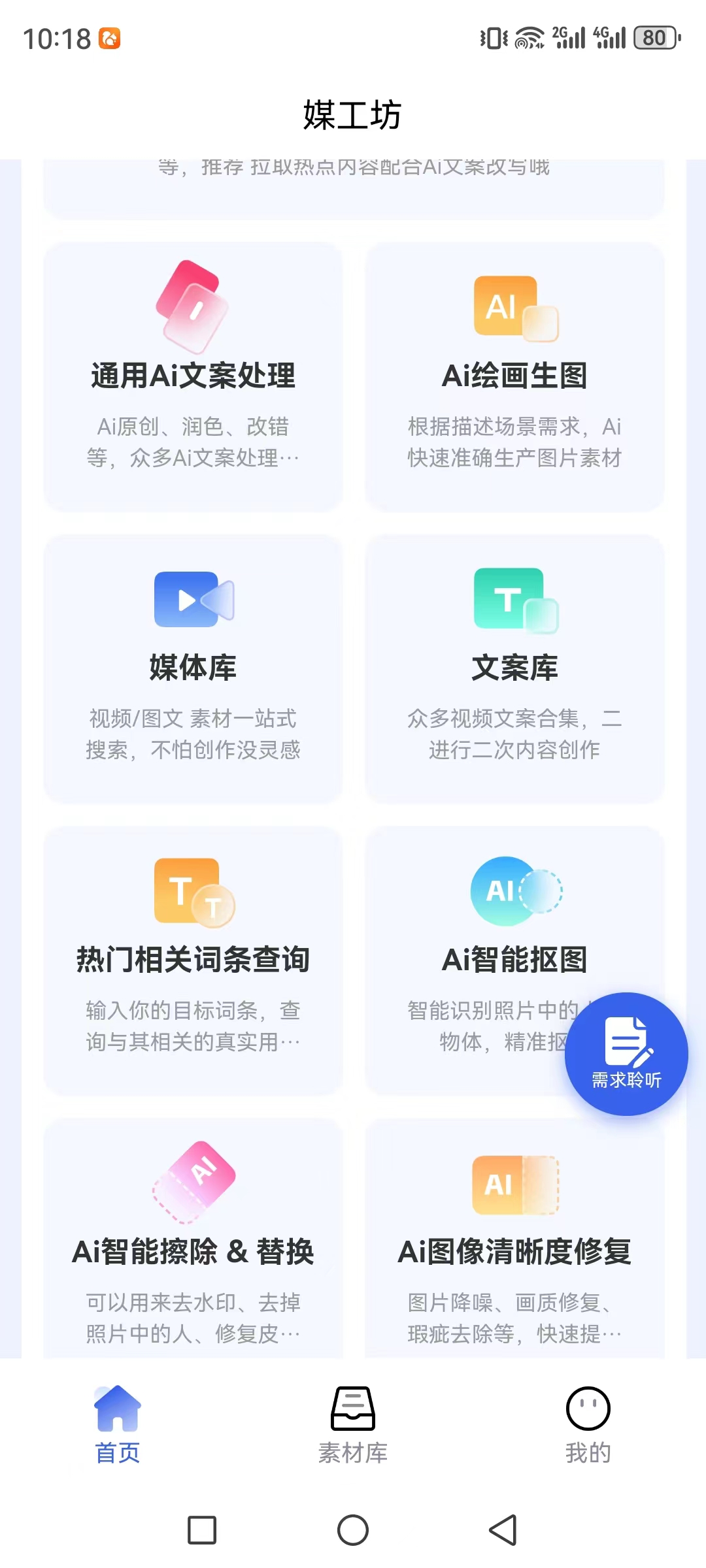Screen dimensions: 706x1568
Task: Switch to the 素材库 tab
Action: [x=353, y=1425]
